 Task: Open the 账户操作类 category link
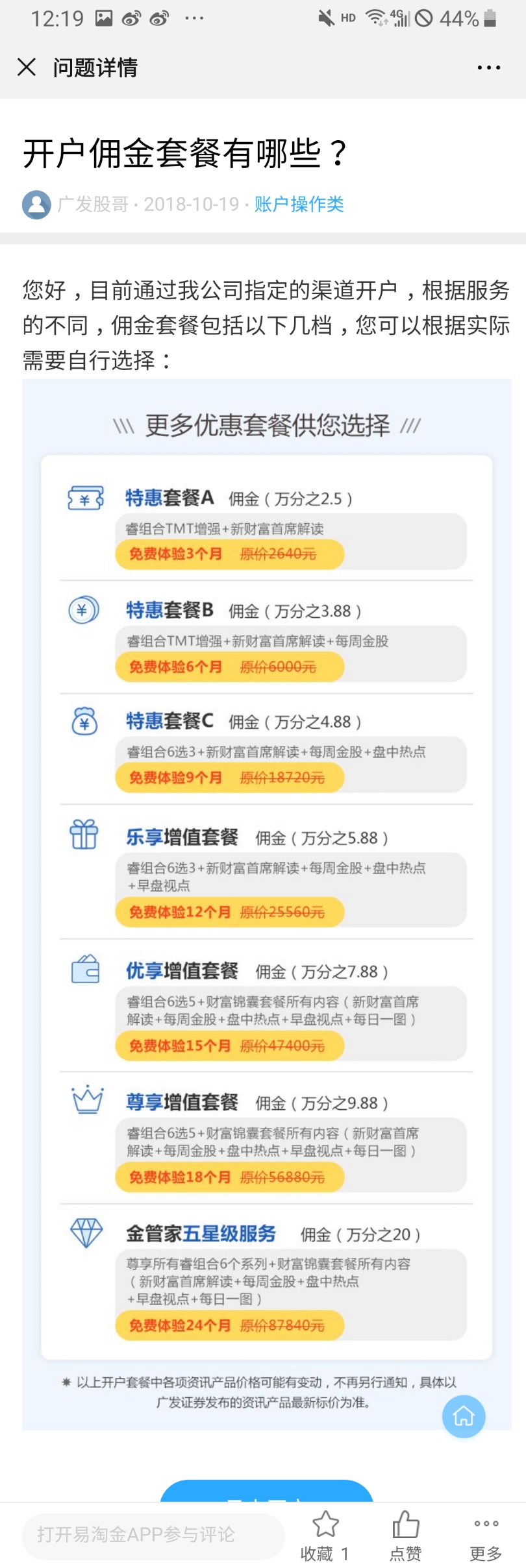click(299, 204)
